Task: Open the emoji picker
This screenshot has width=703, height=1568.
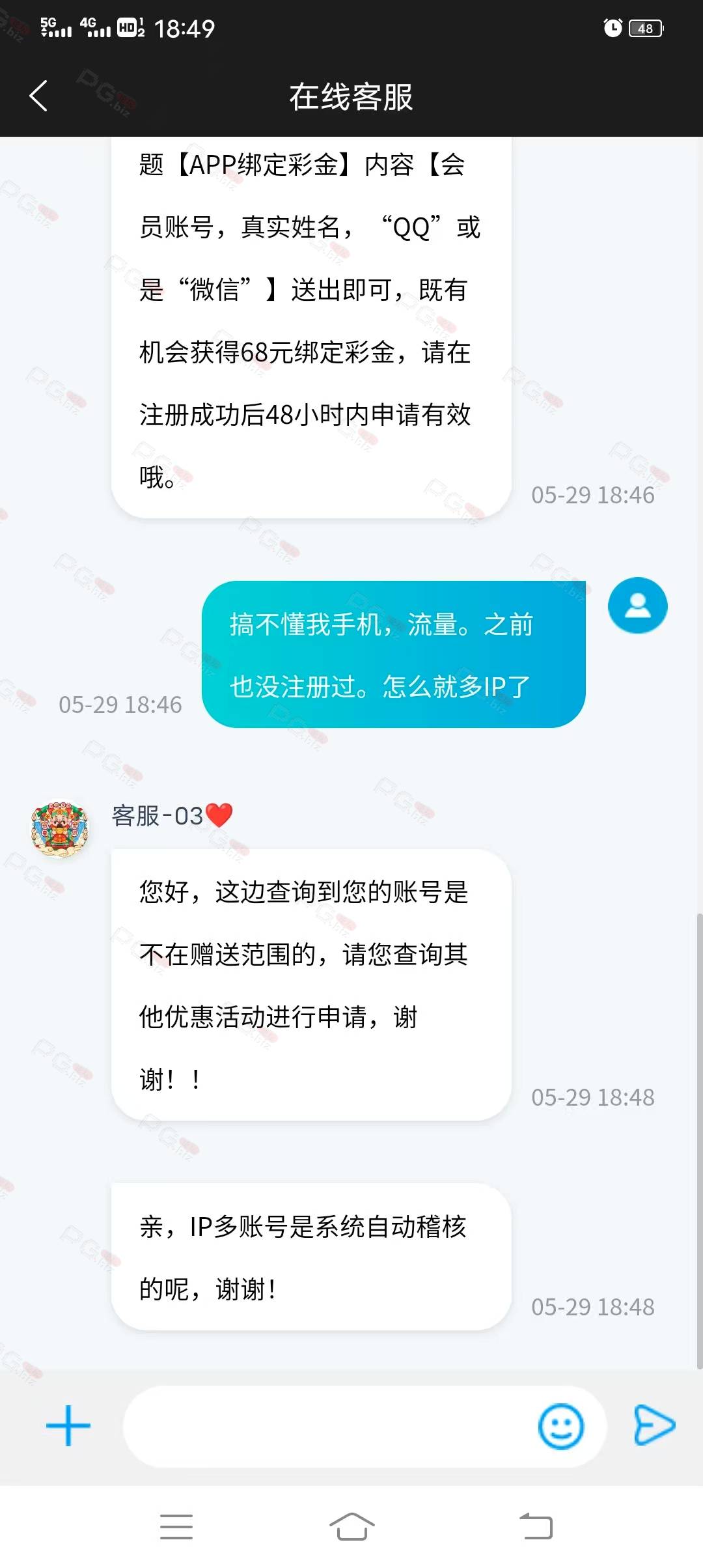Action: point(560,1426)
